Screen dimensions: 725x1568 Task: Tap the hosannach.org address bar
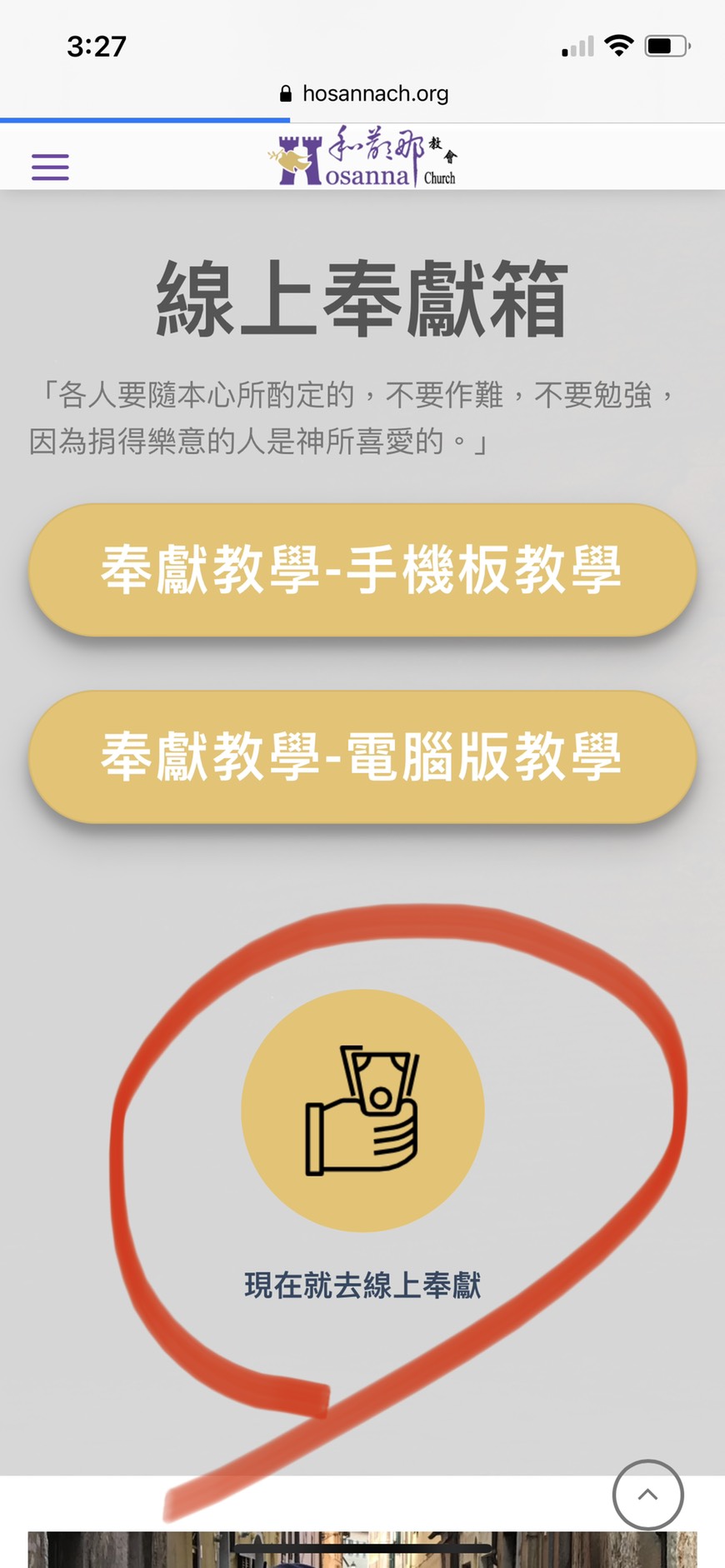click(x=363, y=93)
